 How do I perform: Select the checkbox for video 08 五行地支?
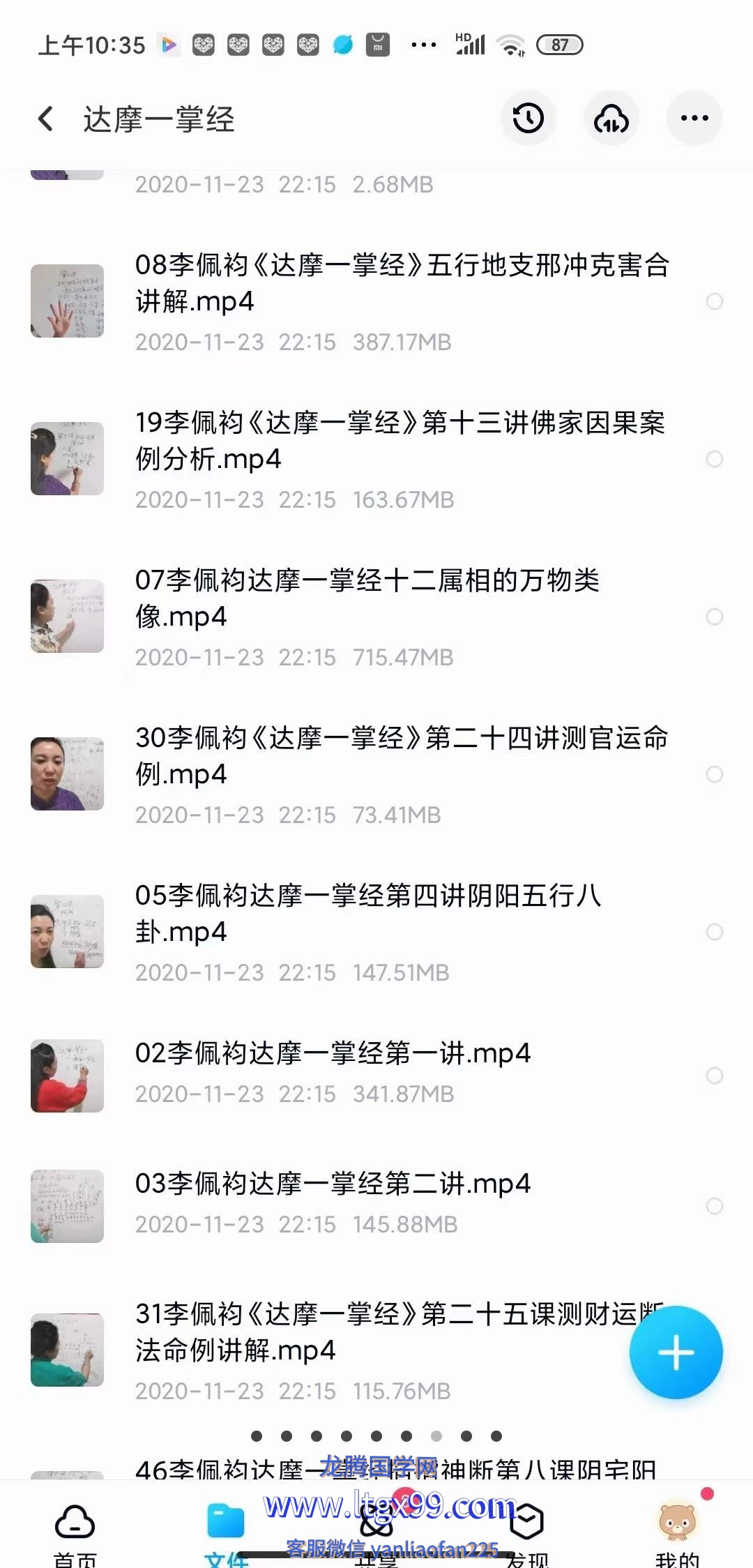[714, 301]
